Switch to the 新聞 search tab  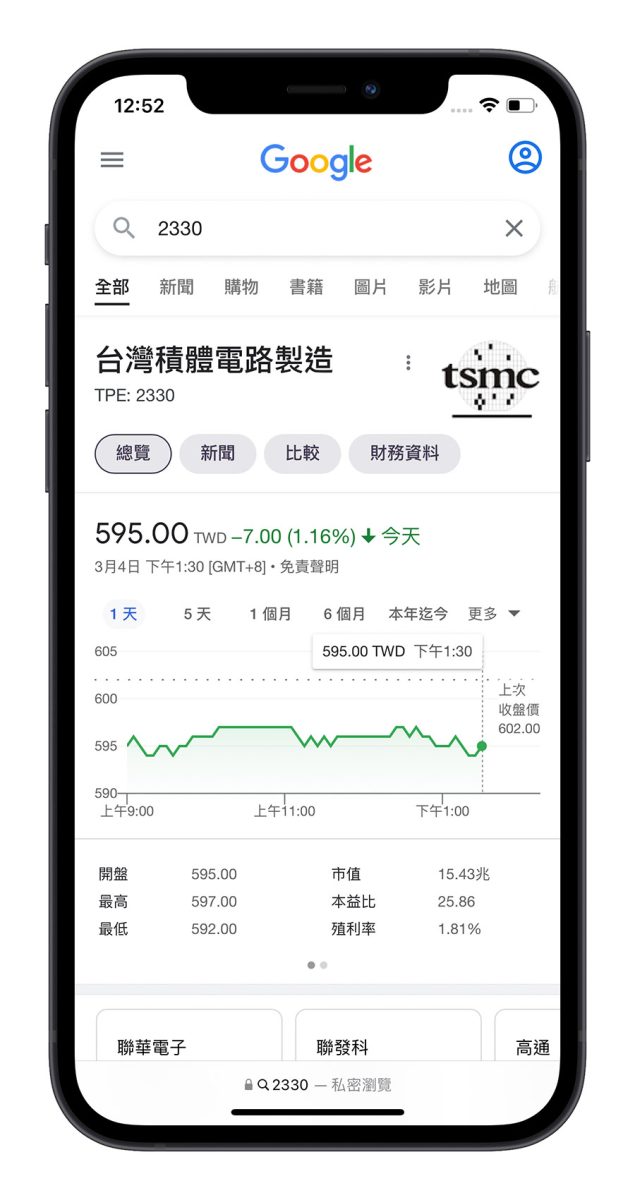(x=176, y=287)
